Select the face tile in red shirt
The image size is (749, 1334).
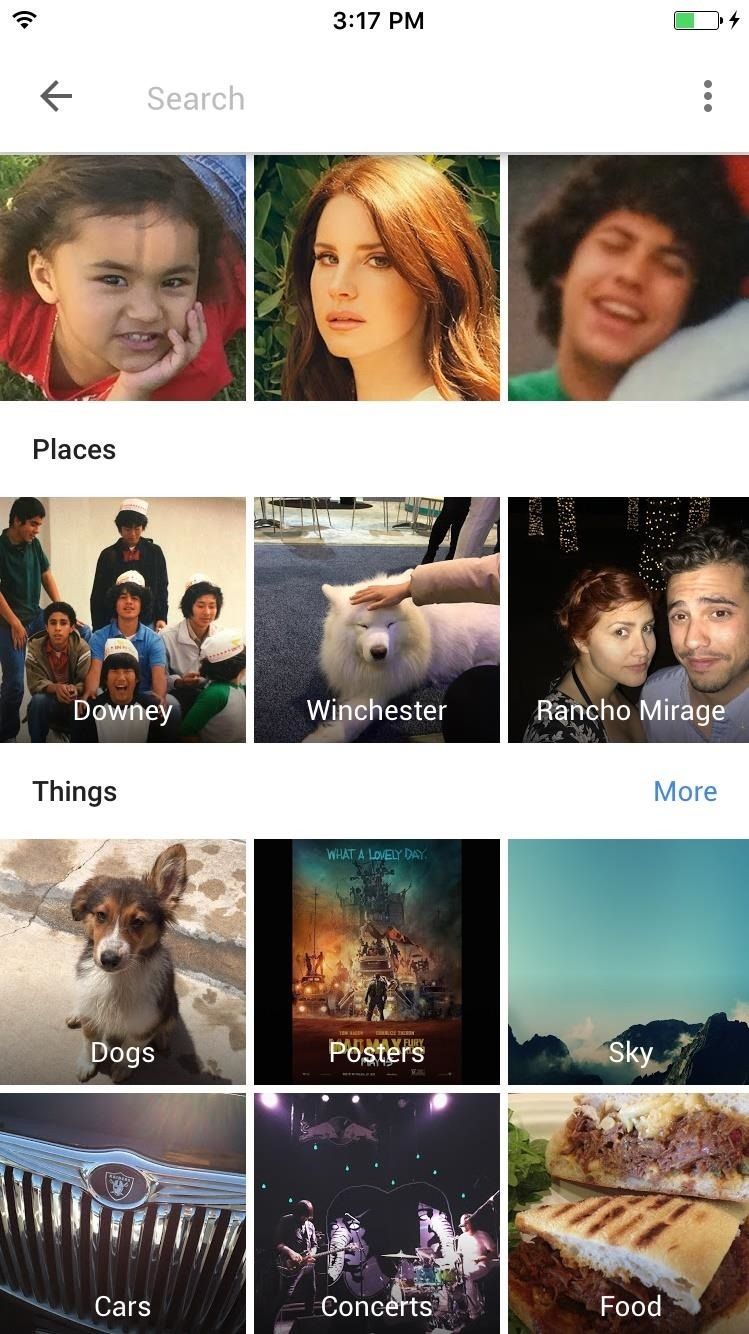(122, 278)
